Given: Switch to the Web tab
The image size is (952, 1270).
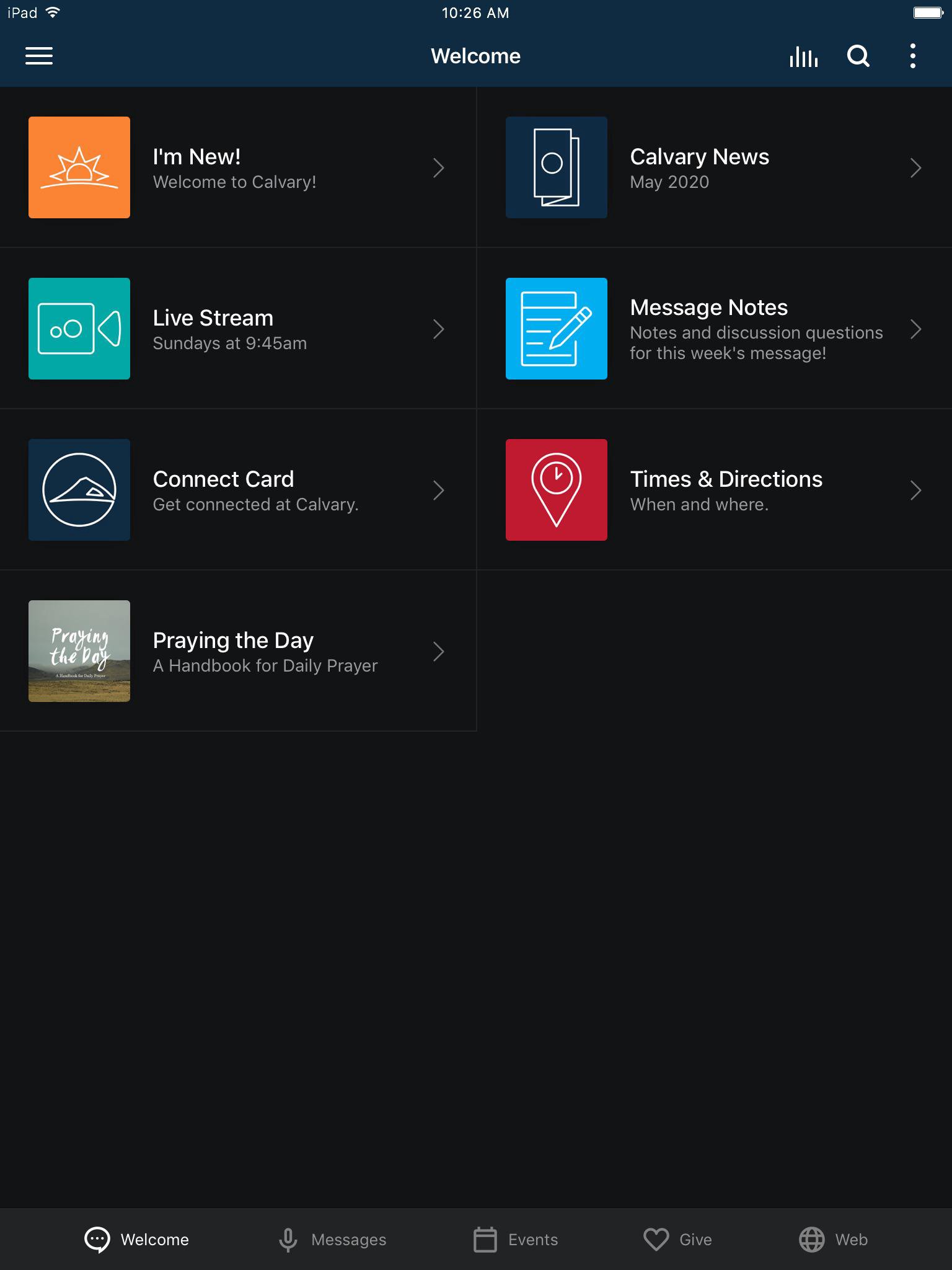Looking at the screenshot, I should coord(833,1240).
